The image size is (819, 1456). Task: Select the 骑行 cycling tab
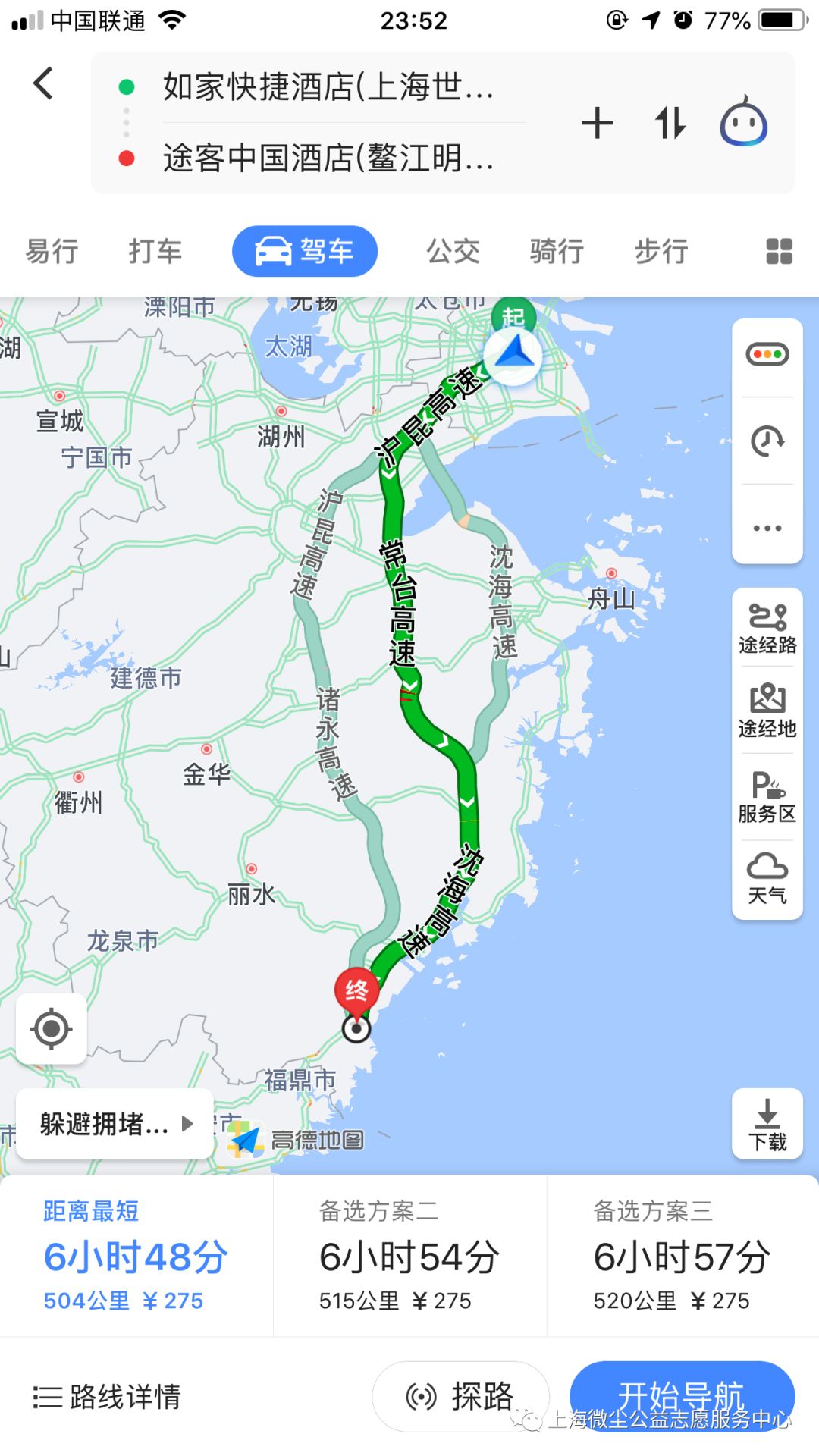pyautogui.click(x=557, y=251)
